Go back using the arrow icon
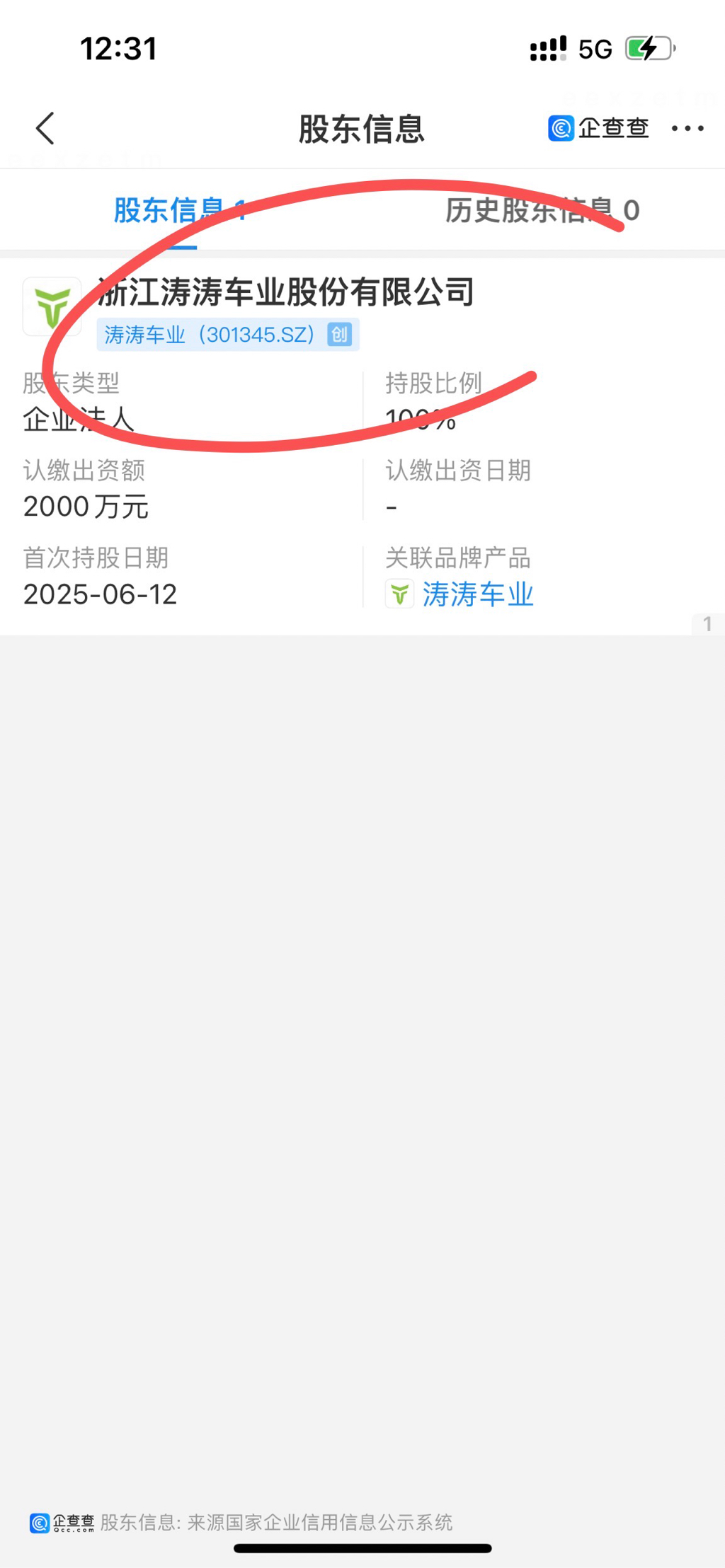 tap(45, 129)
